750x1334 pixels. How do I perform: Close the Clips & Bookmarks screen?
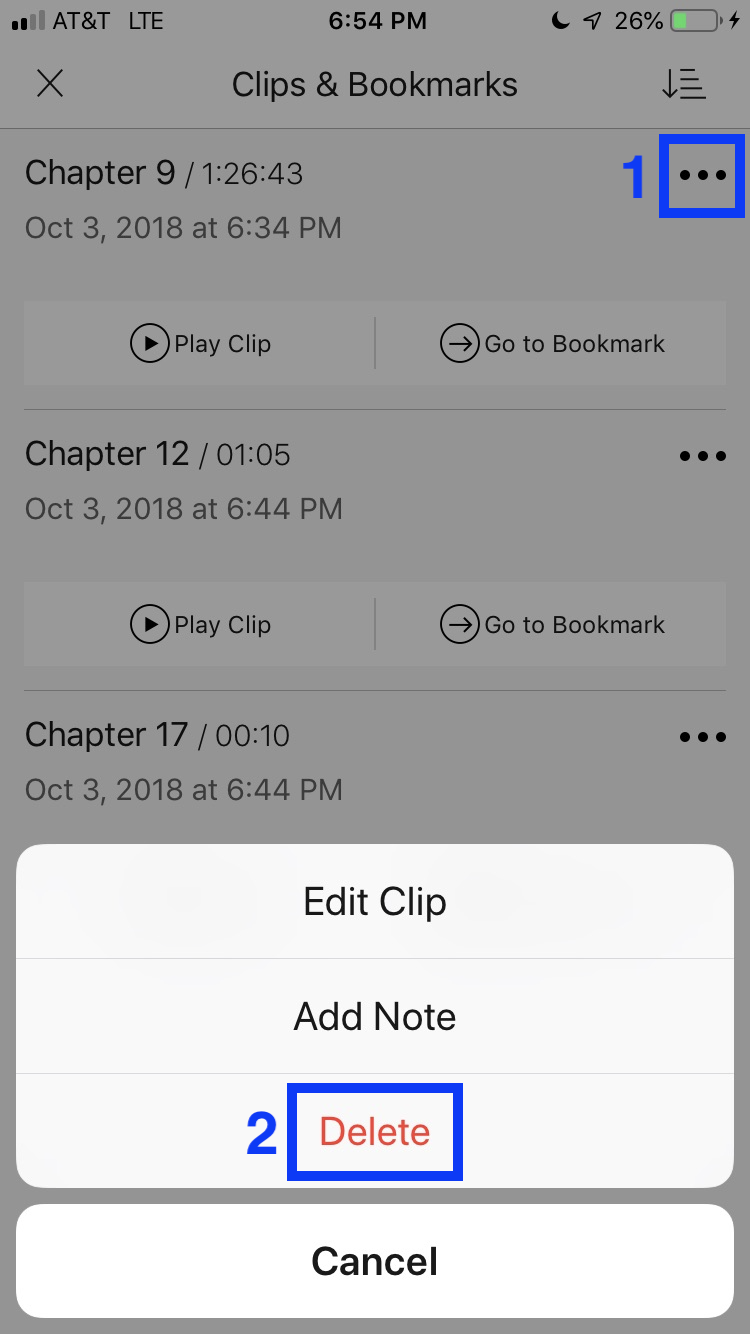pyautogui.click(x=50, y=84)
